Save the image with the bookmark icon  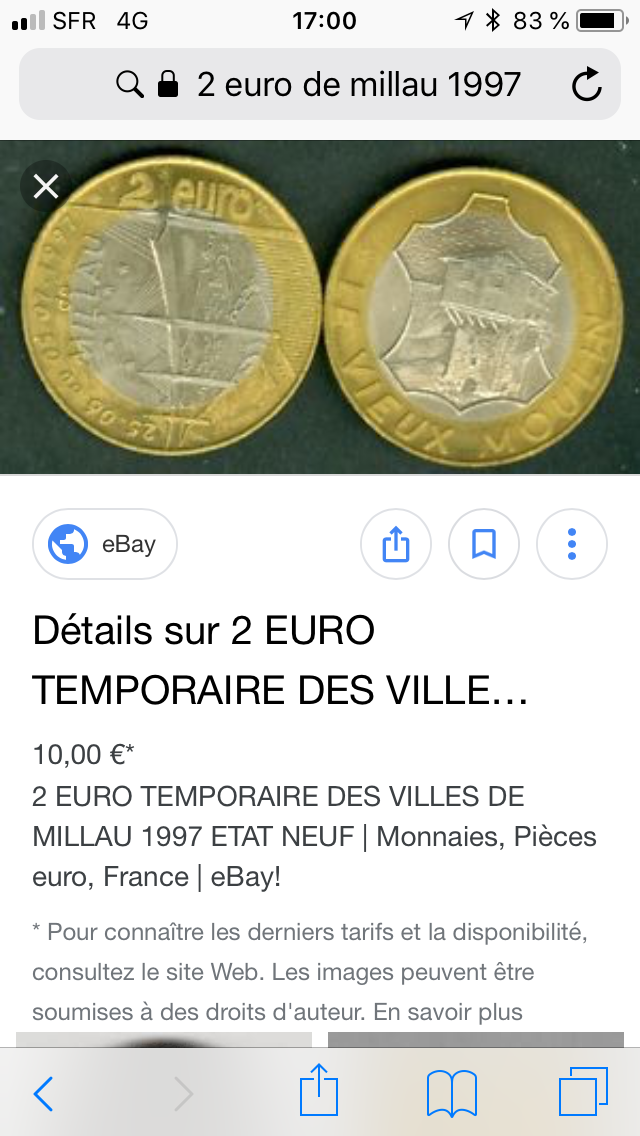pyautogui.click(x=484, y=544)
